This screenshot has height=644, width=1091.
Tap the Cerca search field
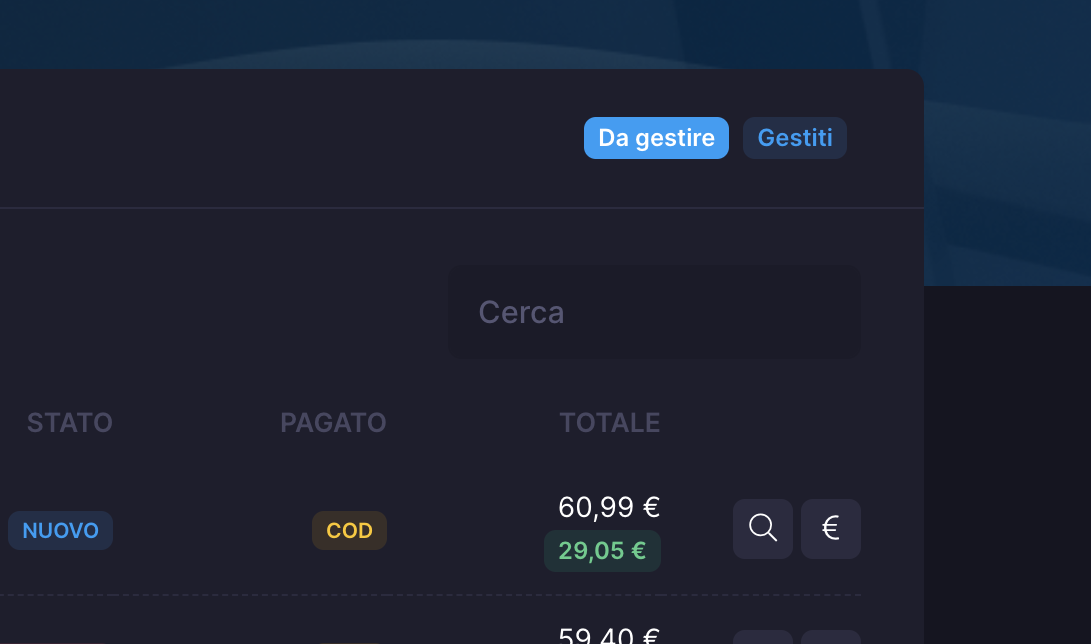(655, 312)
